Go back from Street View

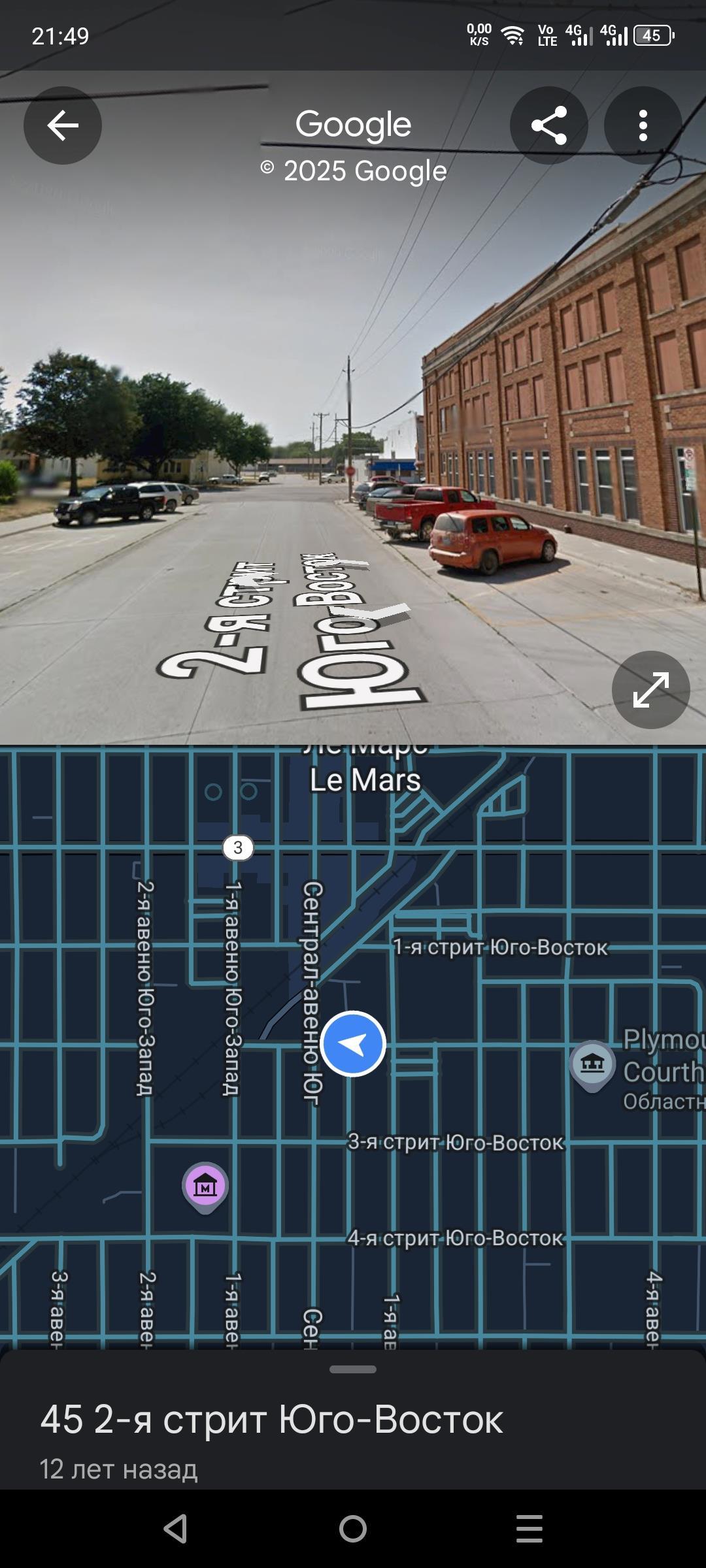[63, 125]
